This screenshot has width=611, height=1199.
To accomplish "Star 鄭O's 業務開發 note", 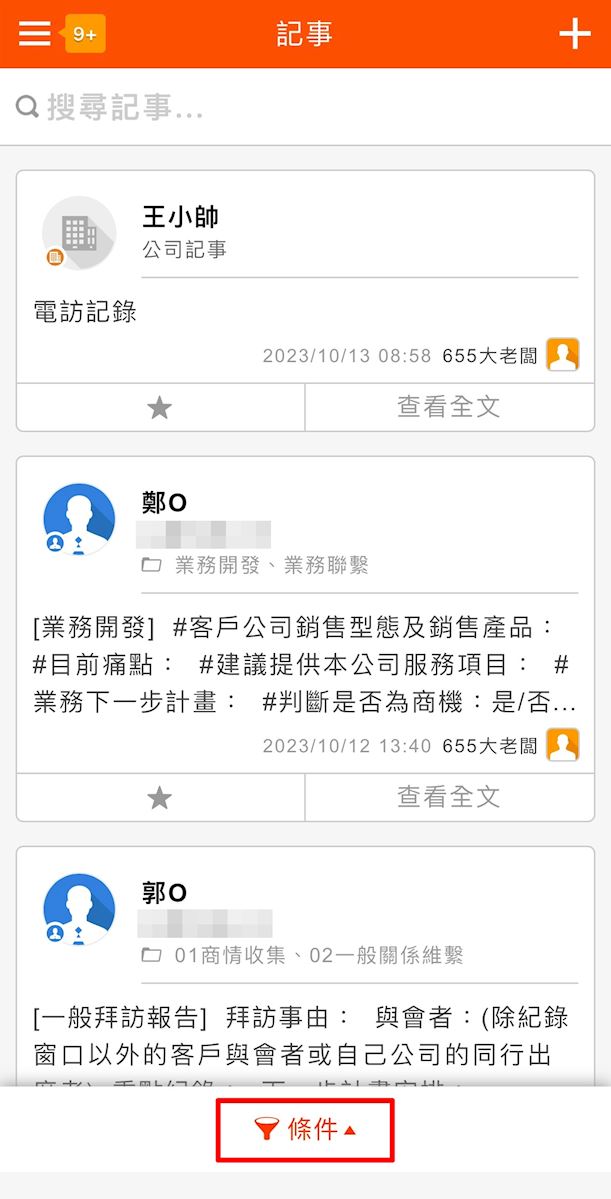I will click(x=160, y=797).
